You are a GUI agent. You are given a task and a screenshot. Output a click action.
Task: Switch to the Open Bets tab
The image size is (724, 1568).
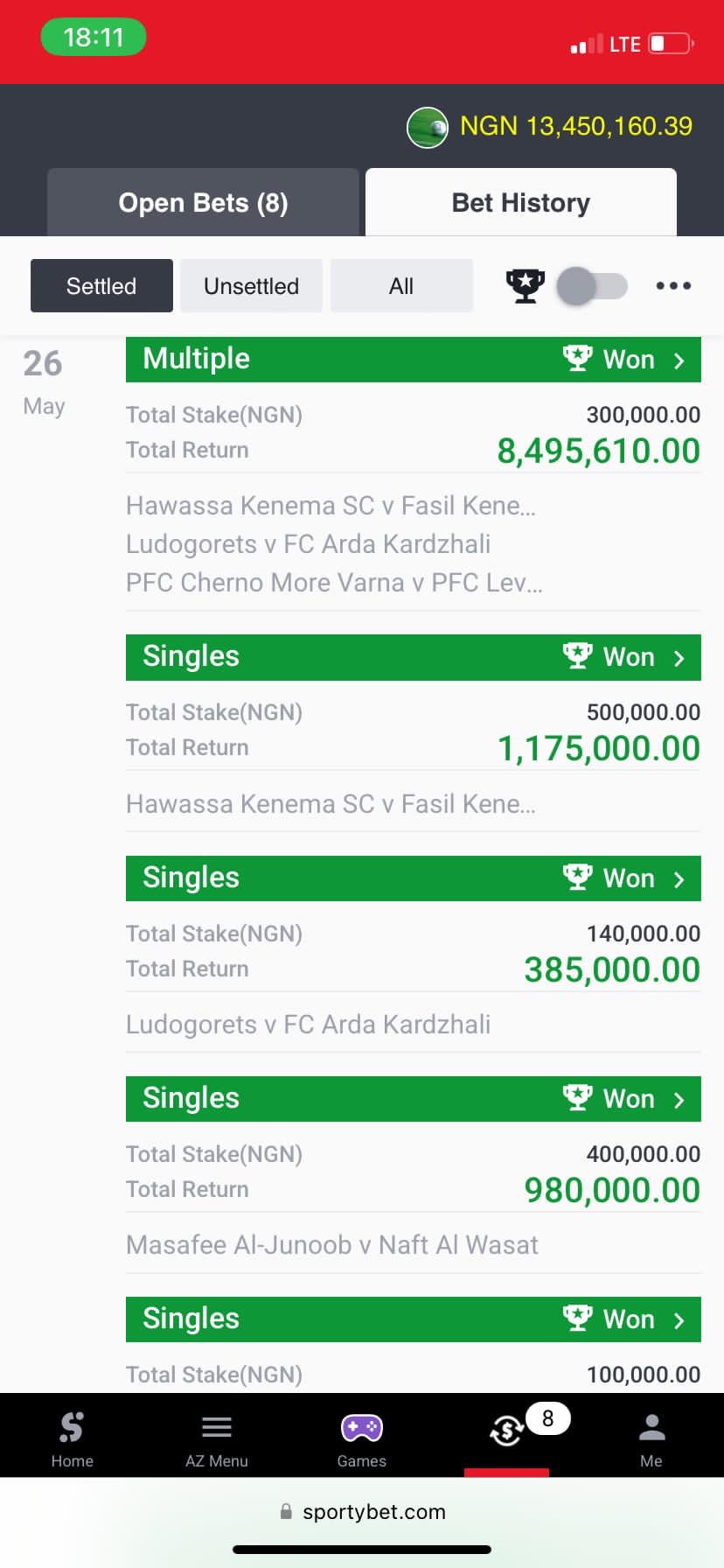[x=203, y=203]
